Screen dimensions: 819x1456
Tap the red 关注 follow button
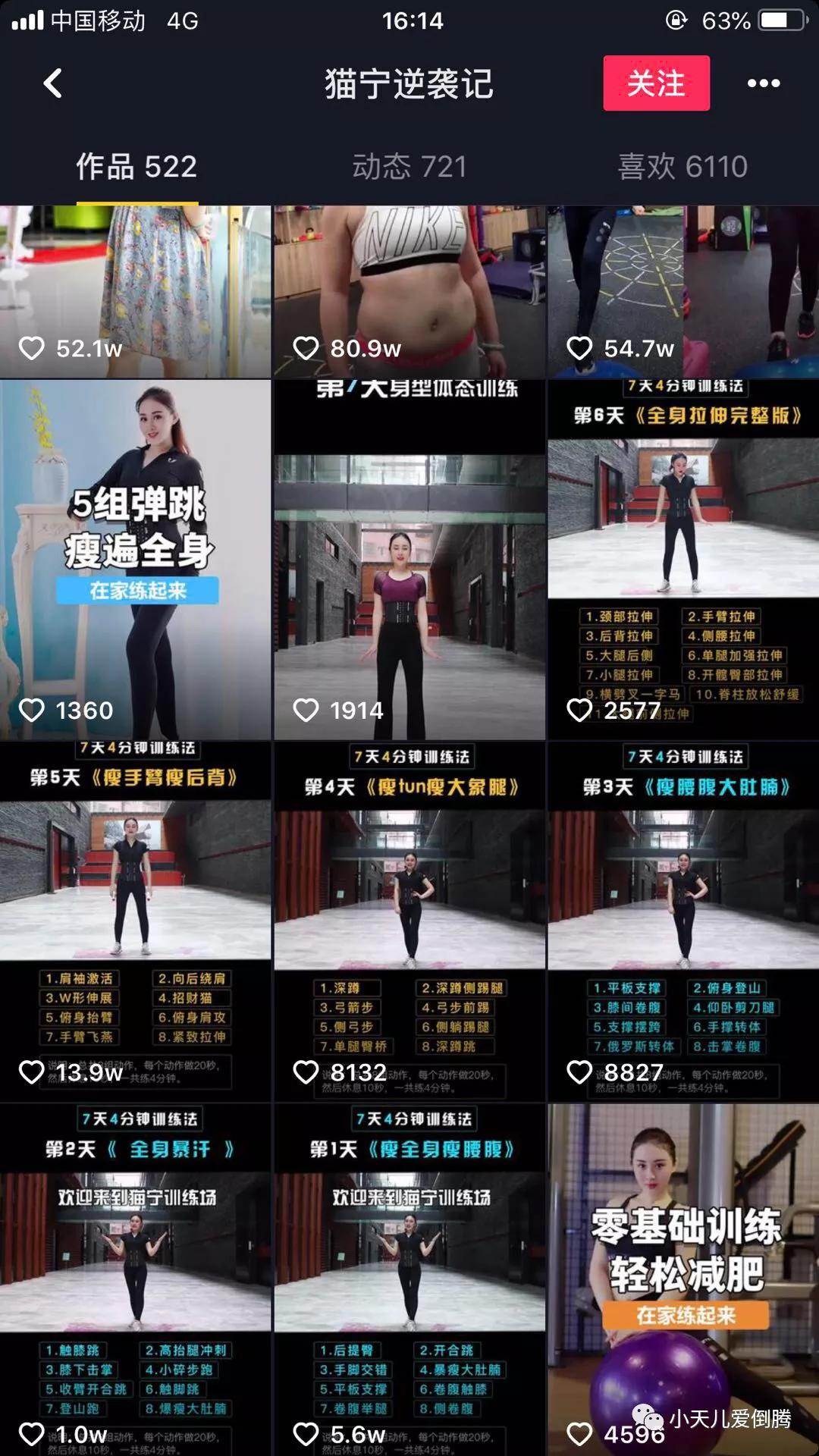point(657,85)
